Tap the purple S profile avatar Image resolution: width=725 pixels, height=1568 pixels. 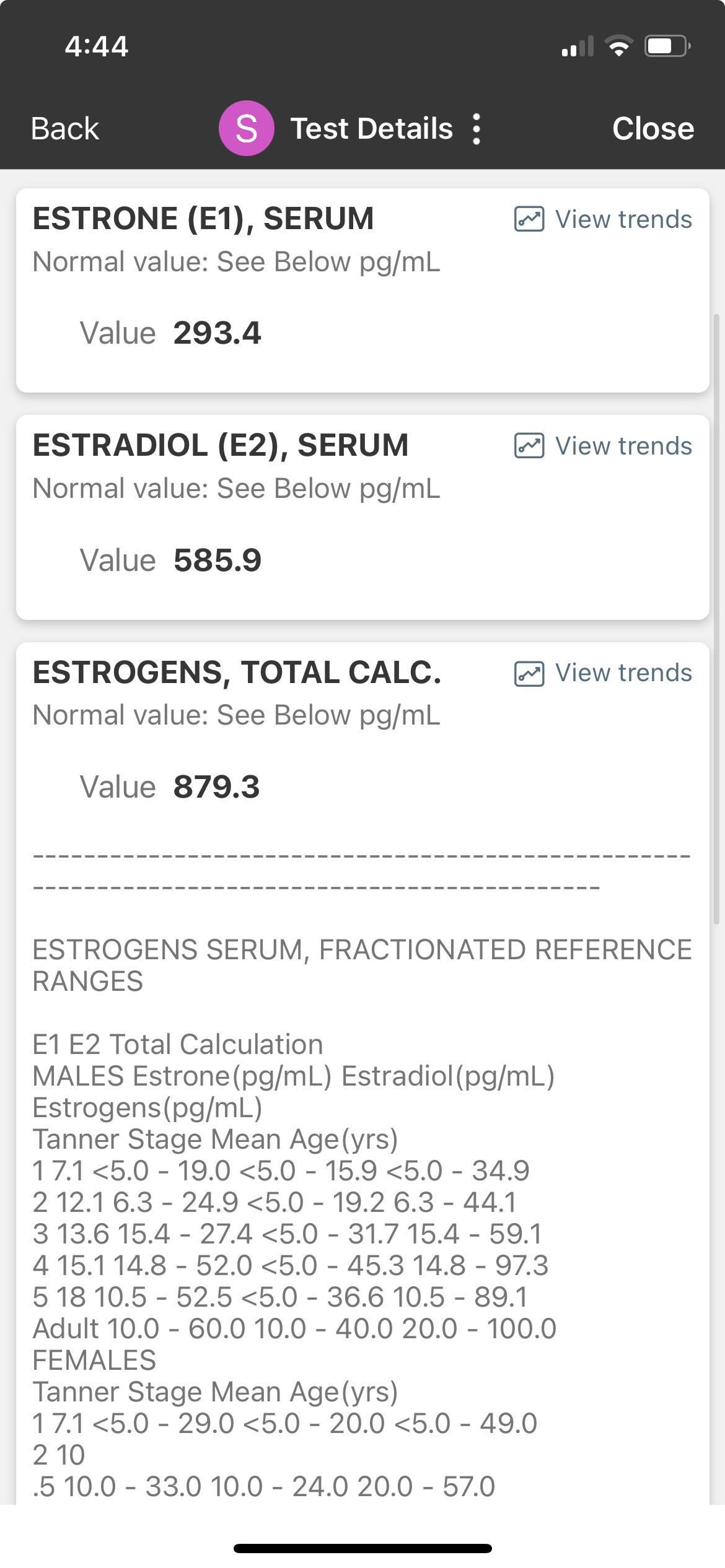pyautogui.click(x=247, y=128)
